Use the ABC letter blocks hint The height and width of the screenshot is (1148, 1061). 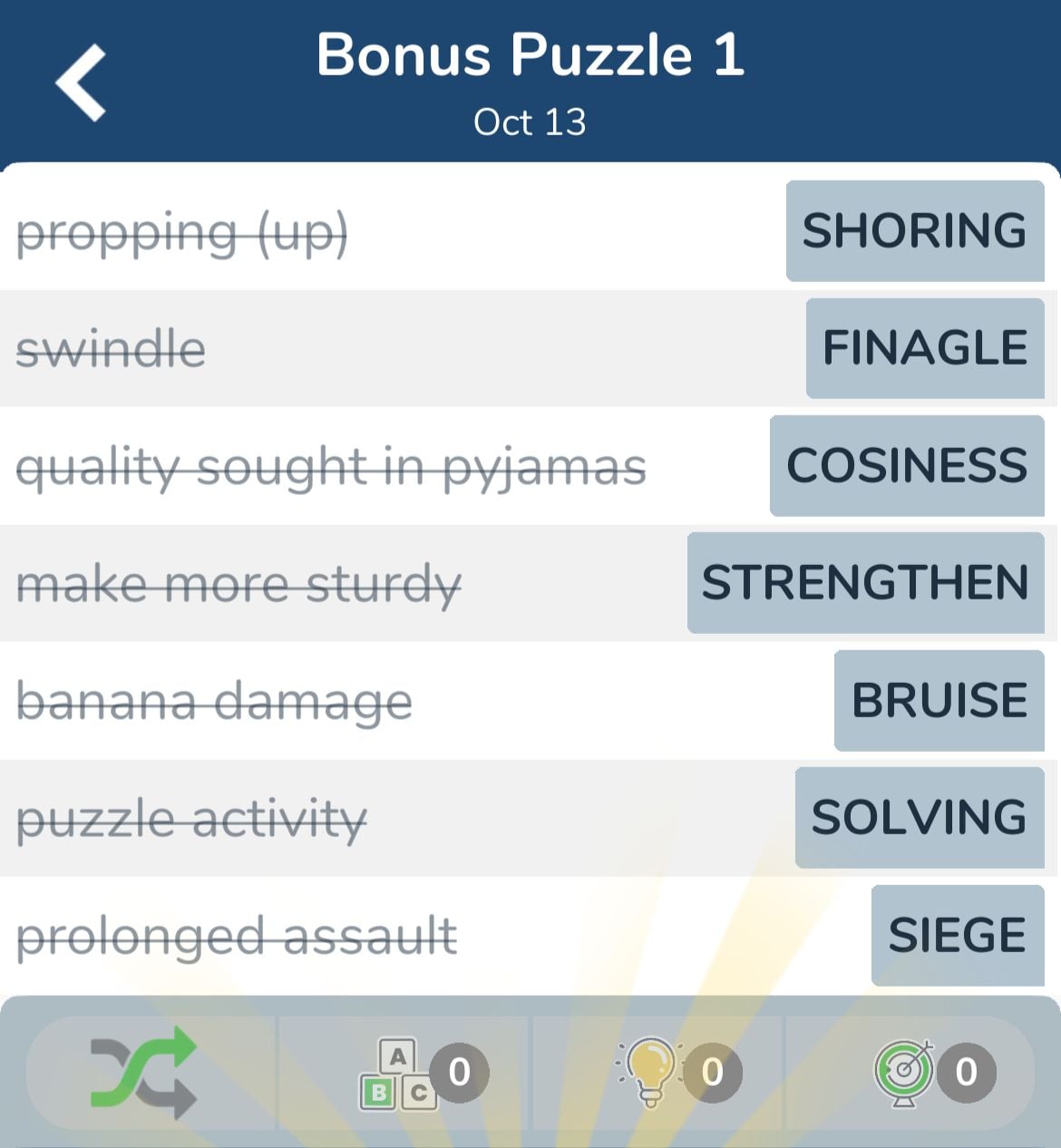(x=399, y=1074)
